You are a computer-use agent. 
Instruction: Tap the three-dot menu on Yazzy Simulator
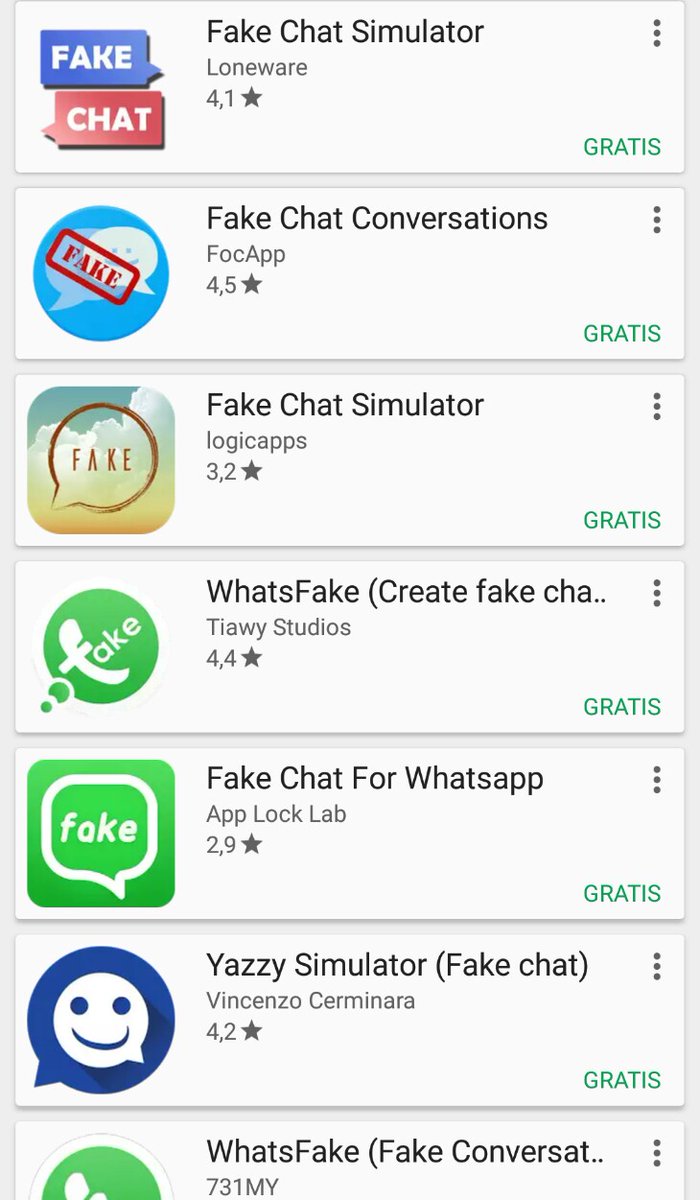point(657,966)
